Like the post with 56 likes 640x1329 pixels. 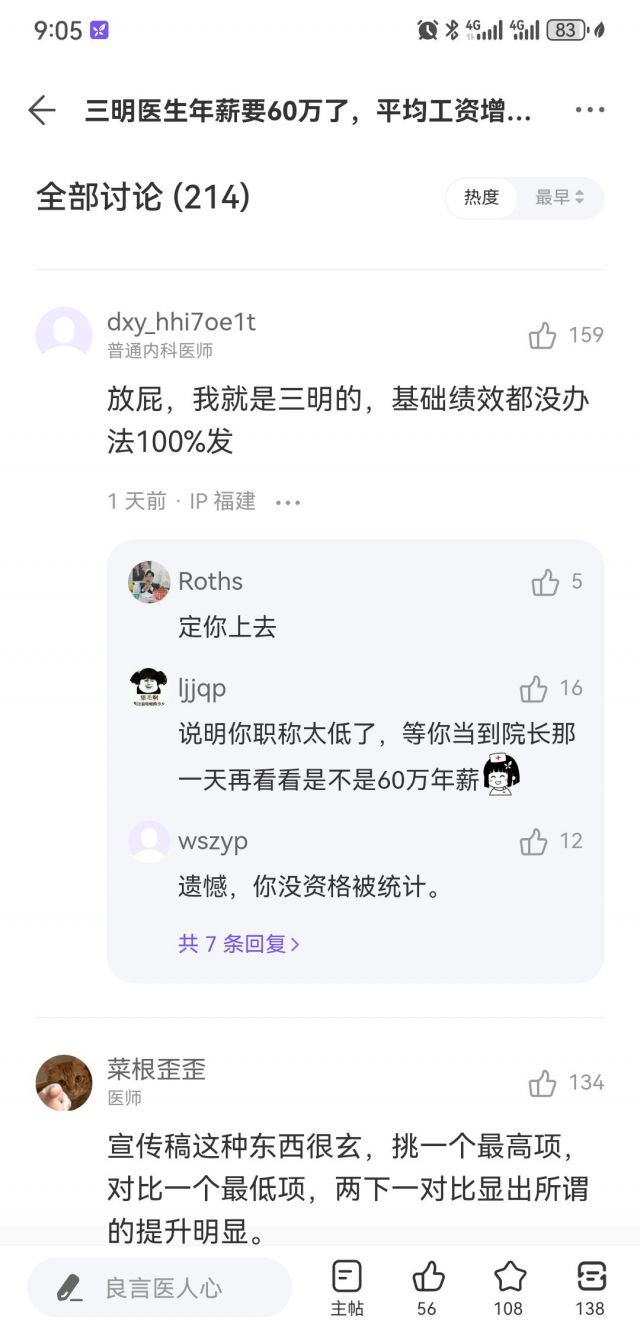pos(428,1287)
